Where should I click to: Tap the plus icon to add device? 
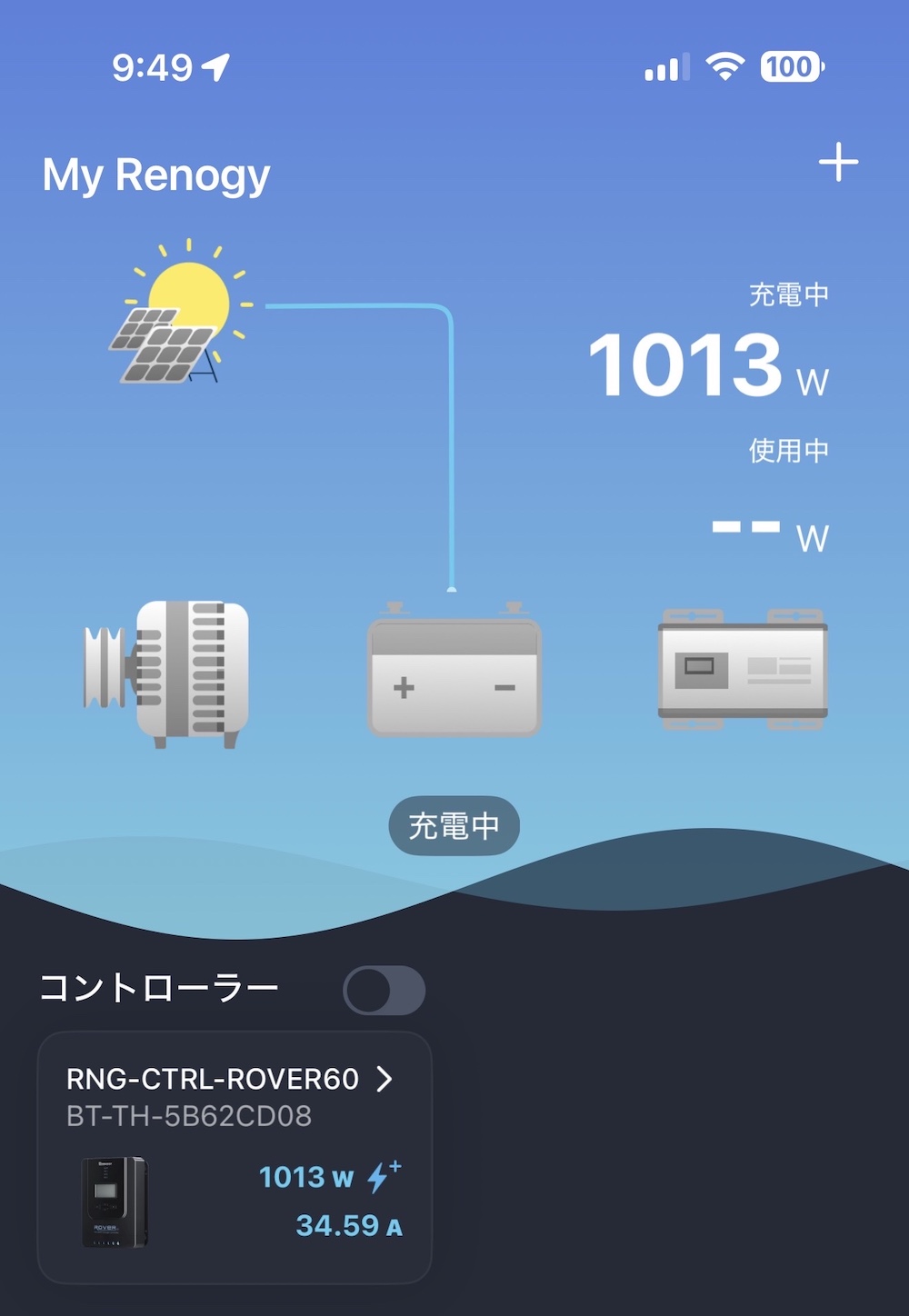pos(838,163)
